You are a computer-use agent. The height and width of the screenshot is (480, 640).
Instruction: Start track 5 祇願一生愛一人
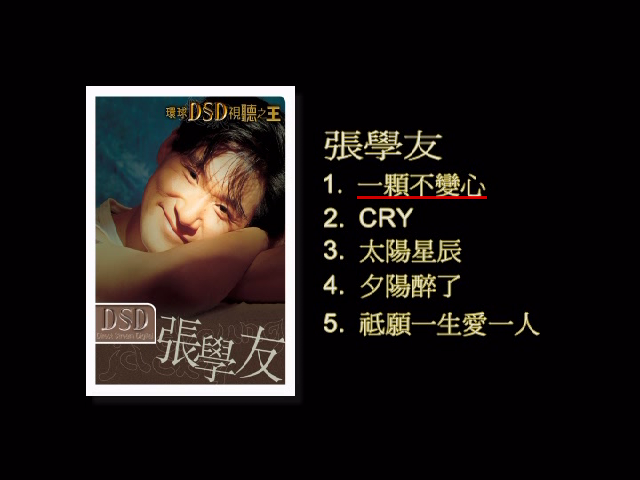(448, 323)
